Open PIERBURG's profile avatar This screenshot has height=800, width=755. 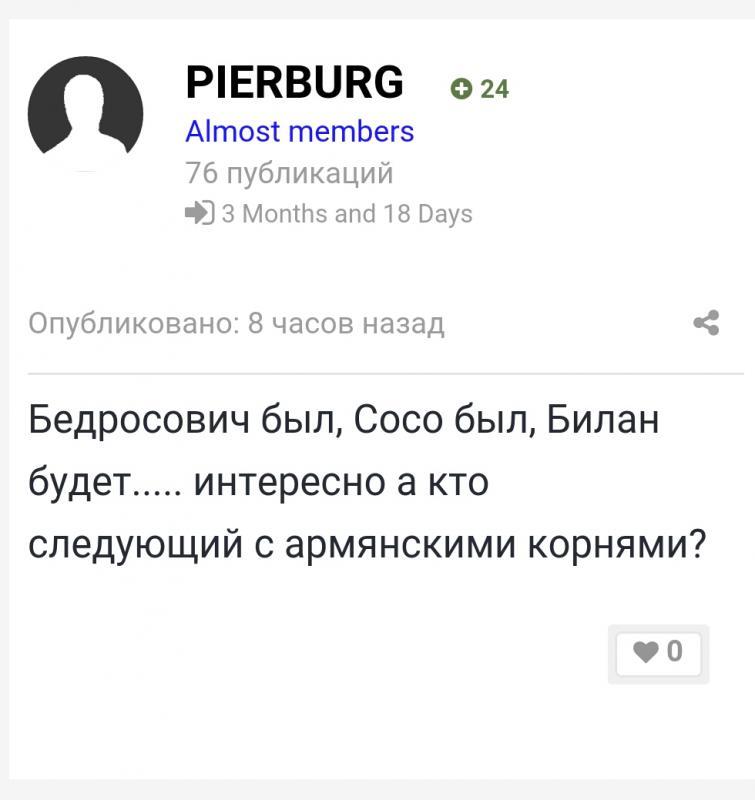pyautogui.click(x=85, y=114)
